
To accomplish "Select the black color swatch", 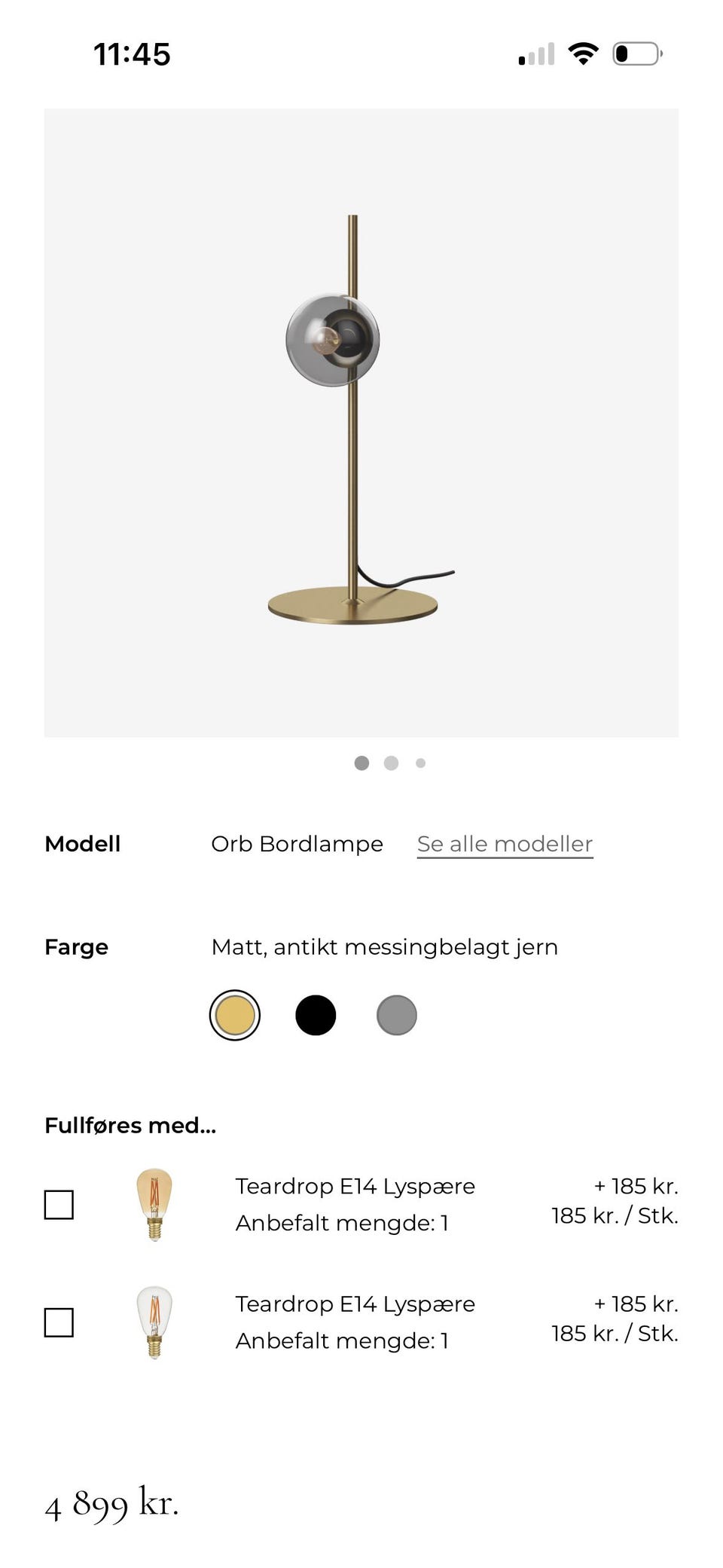I will pyautogui.click(x=316, y=1015).
